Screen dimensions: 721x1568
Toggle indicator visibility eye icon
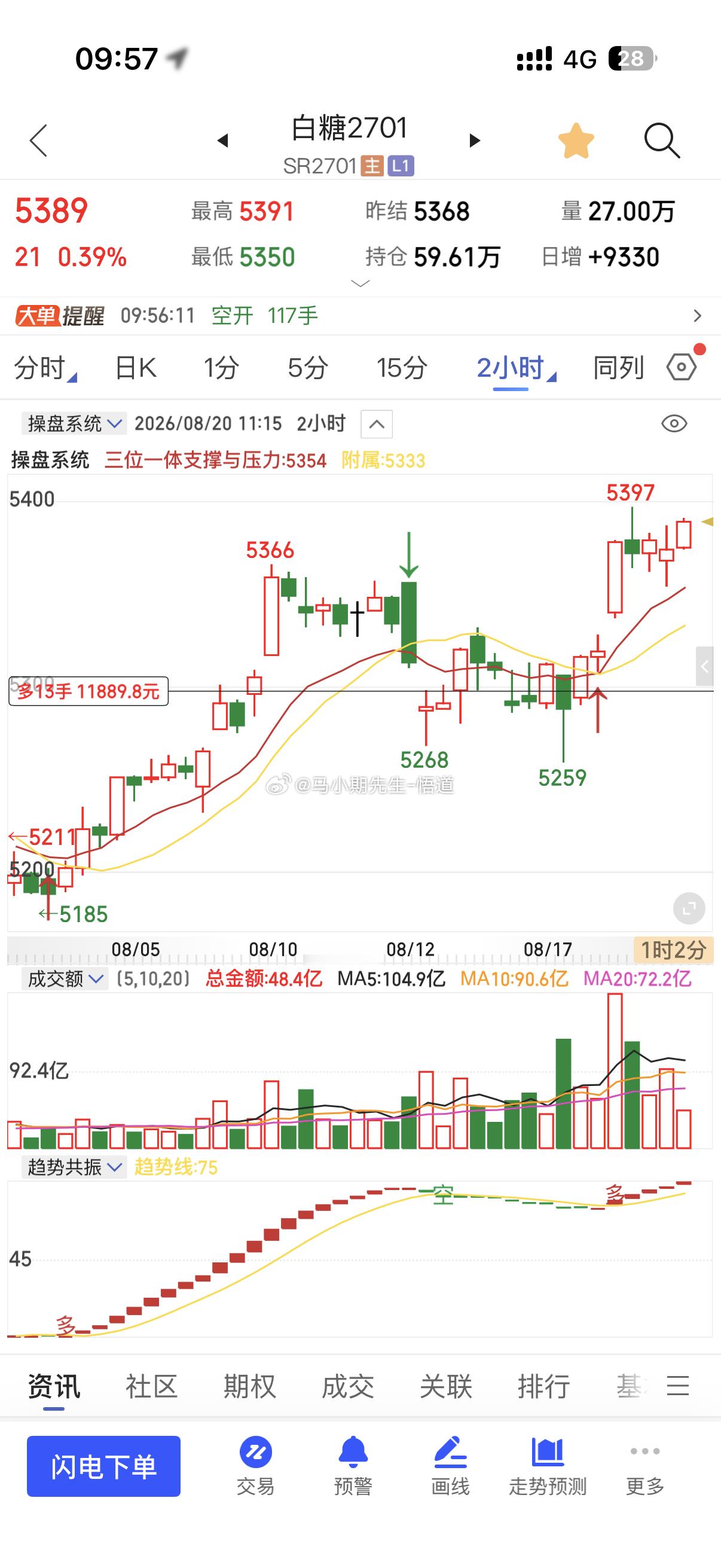674,423
